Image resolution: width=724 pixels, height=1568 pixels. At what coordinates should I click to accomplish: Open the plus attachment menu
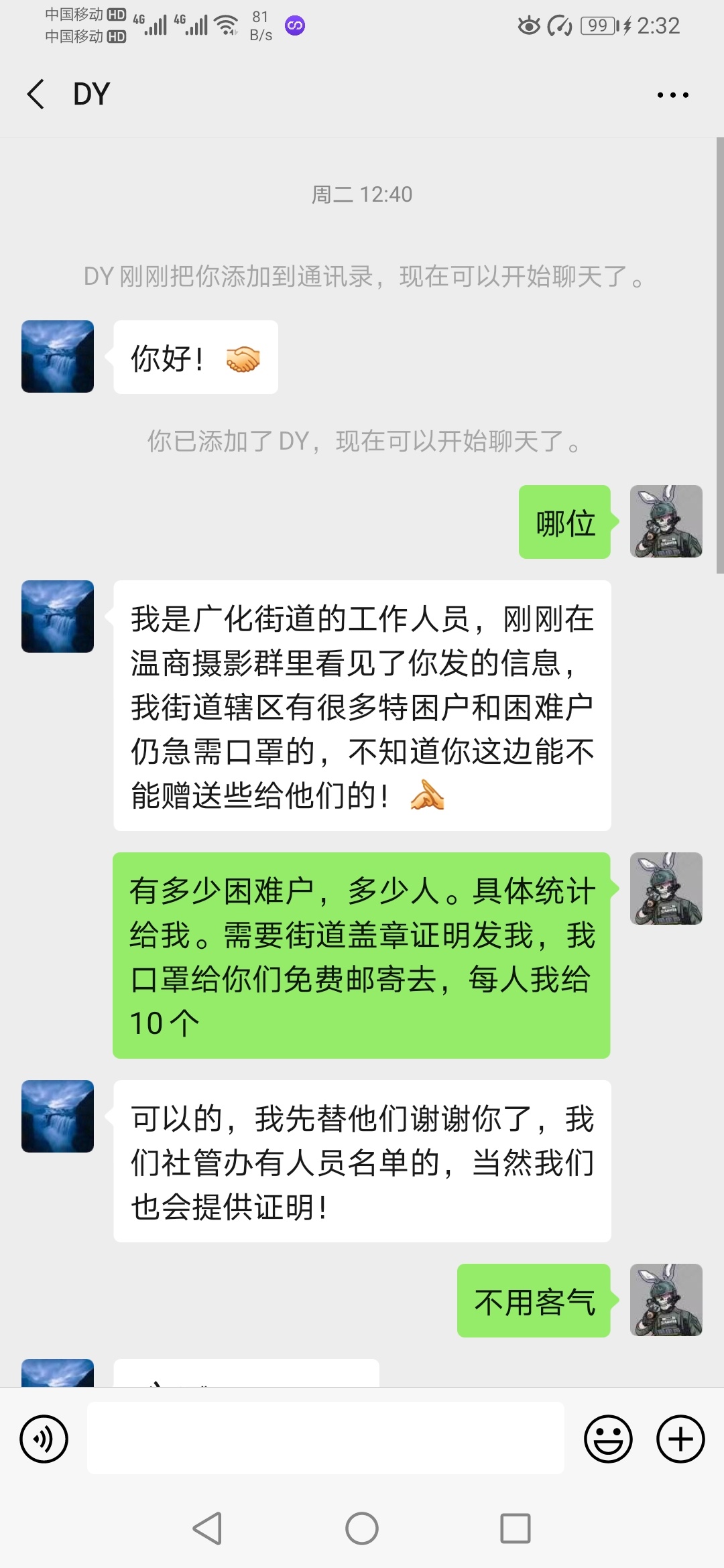680,1439
